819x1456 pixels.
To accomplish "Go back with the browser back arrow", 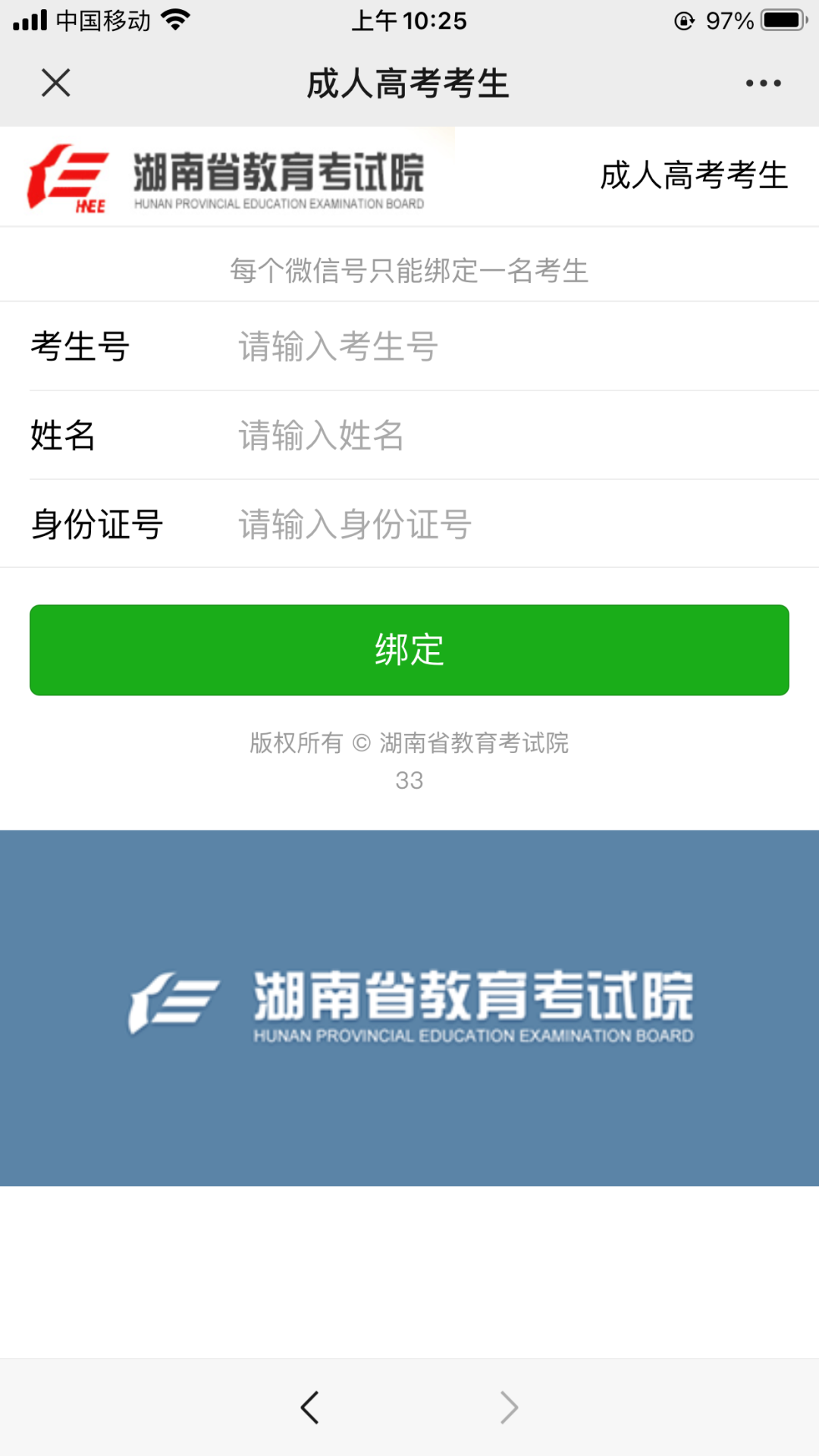I will [x=310, y=1407].
